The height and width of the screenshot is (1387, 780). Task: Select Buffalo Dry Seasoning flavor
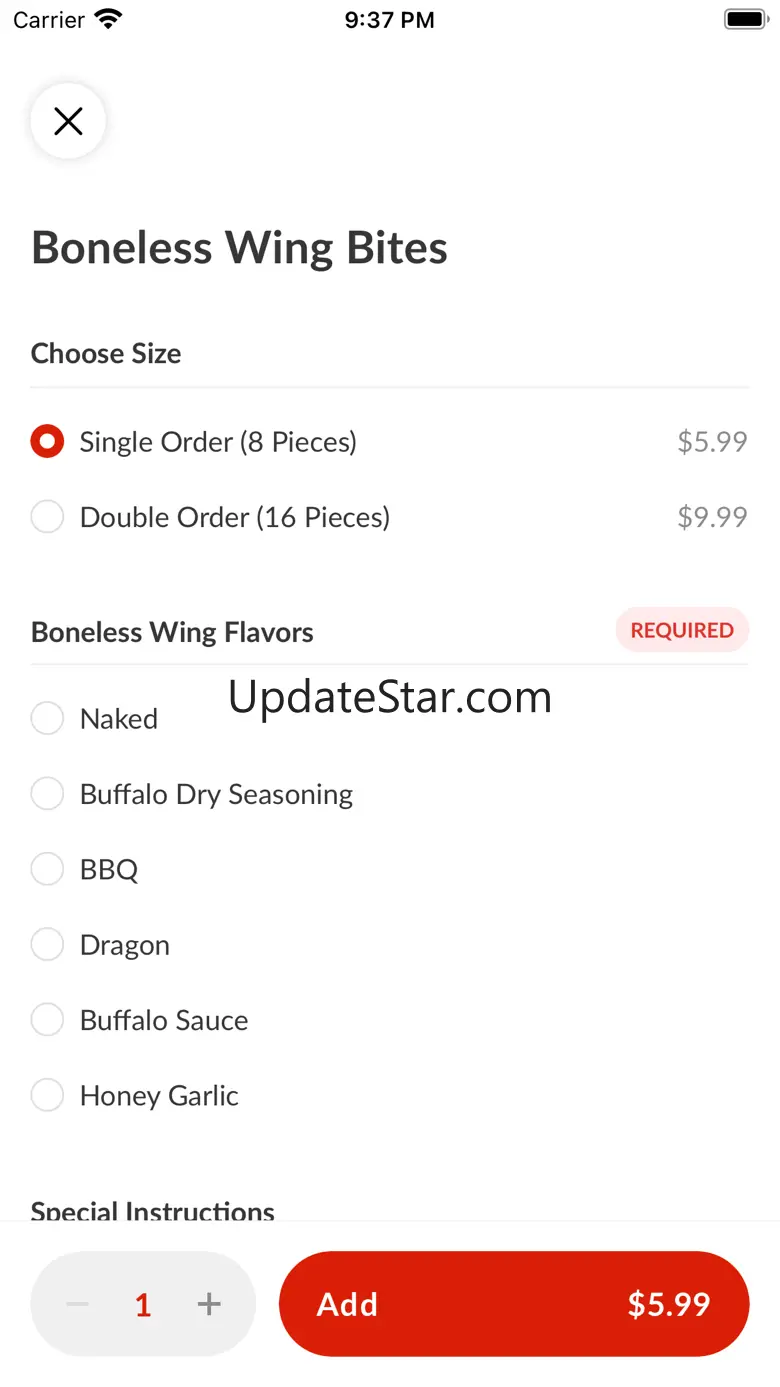pos(47,794)
